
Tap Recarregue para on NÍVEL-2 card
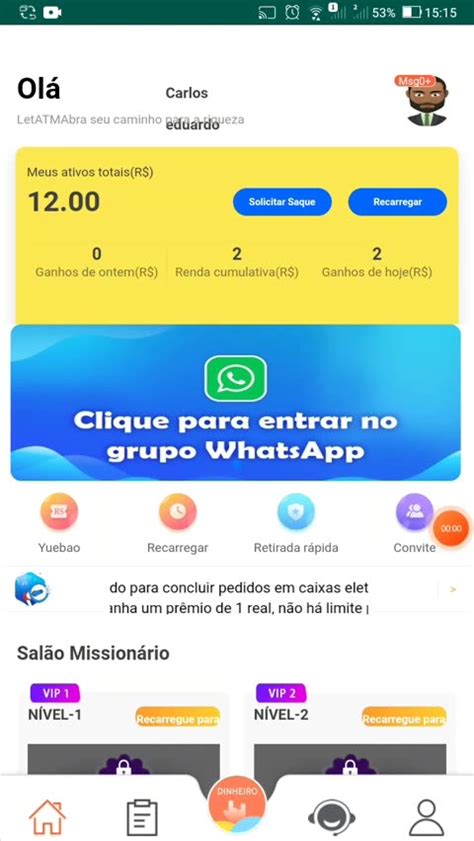[x=404, y=719]
